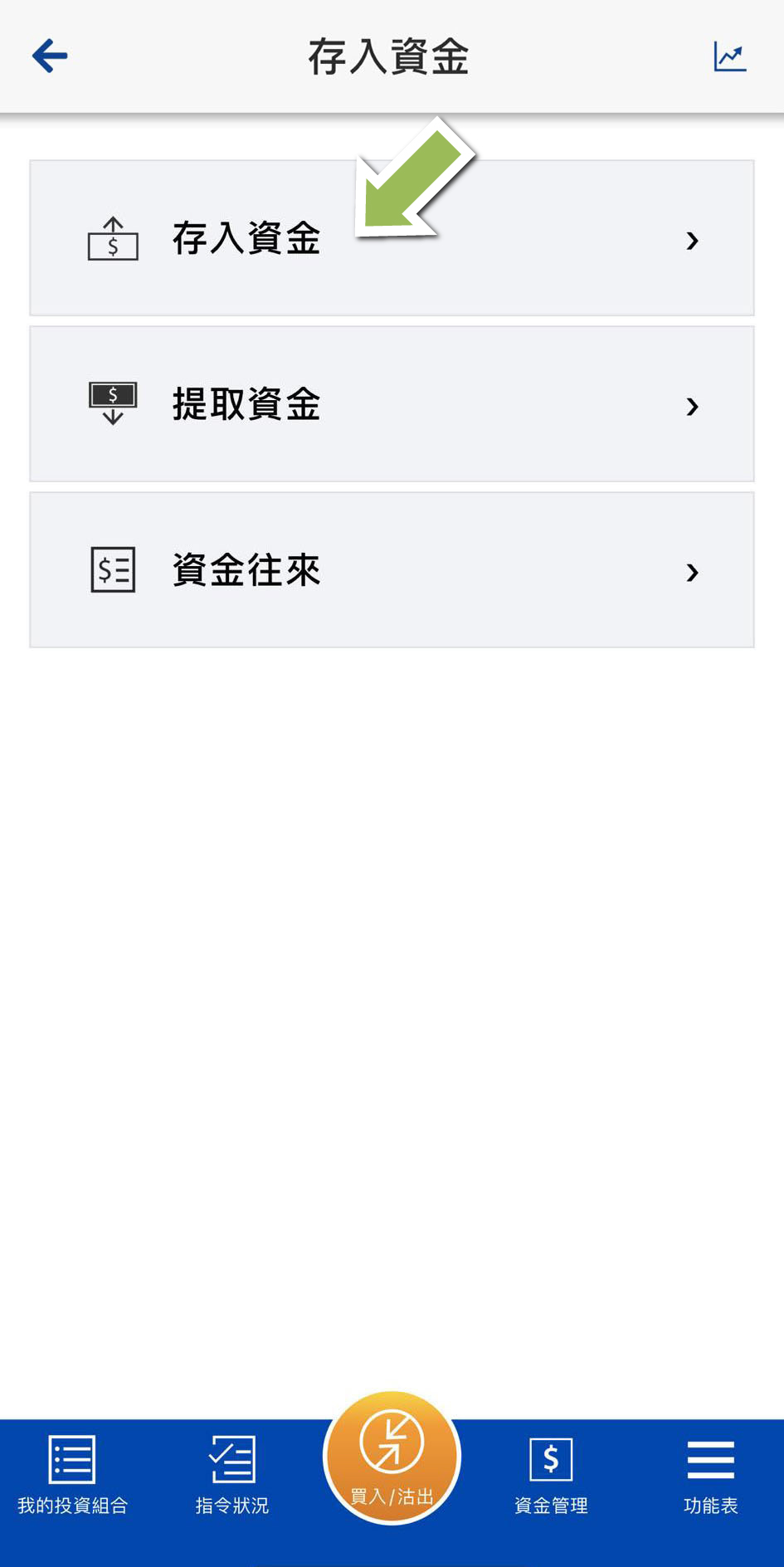Tap the orange 買入/沽出 button
This screenshot has height=1567, width=784.
pos(392,1458)
